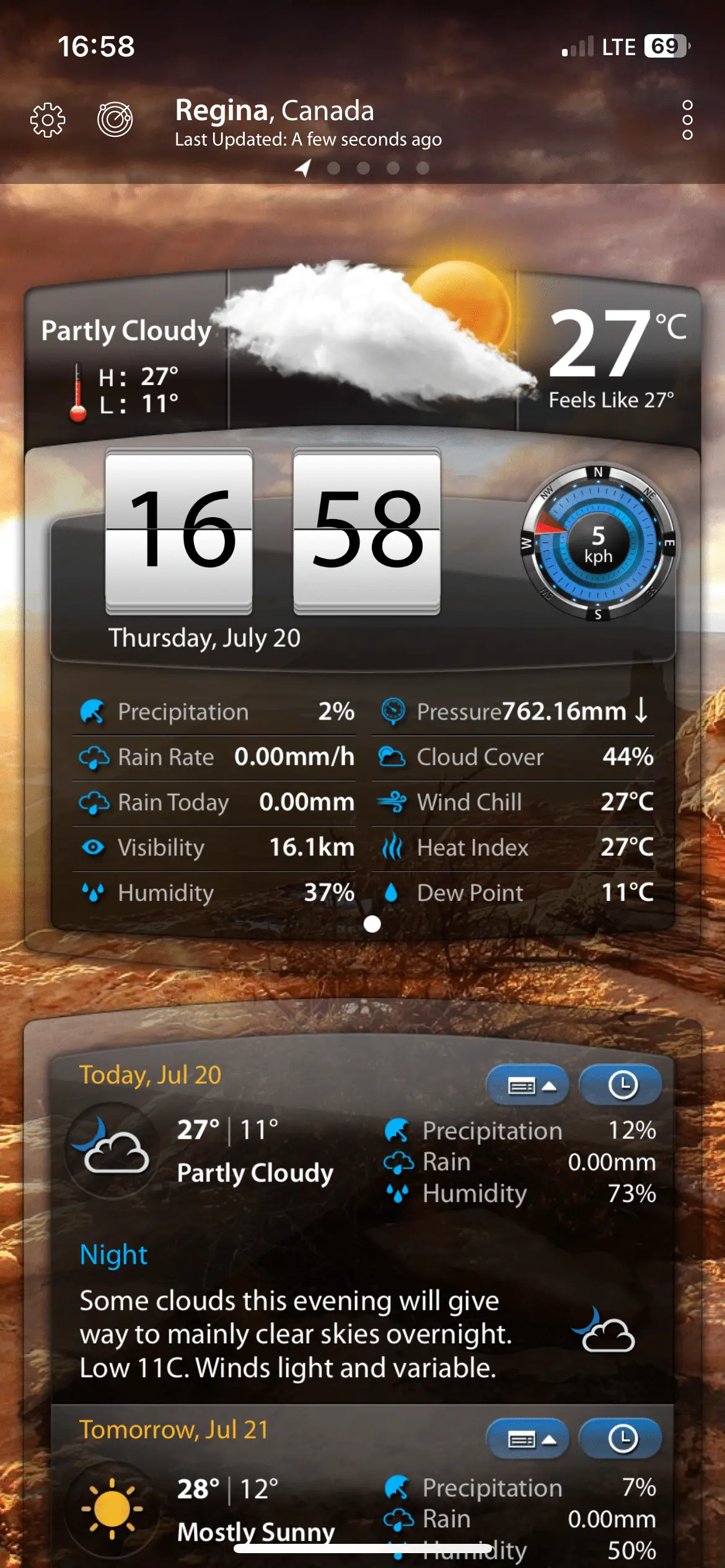The width and height of the screenshot is (725, 1568).
Task: Show hourly forecast for Today, Jul 20
Action: coord(621,1086)
